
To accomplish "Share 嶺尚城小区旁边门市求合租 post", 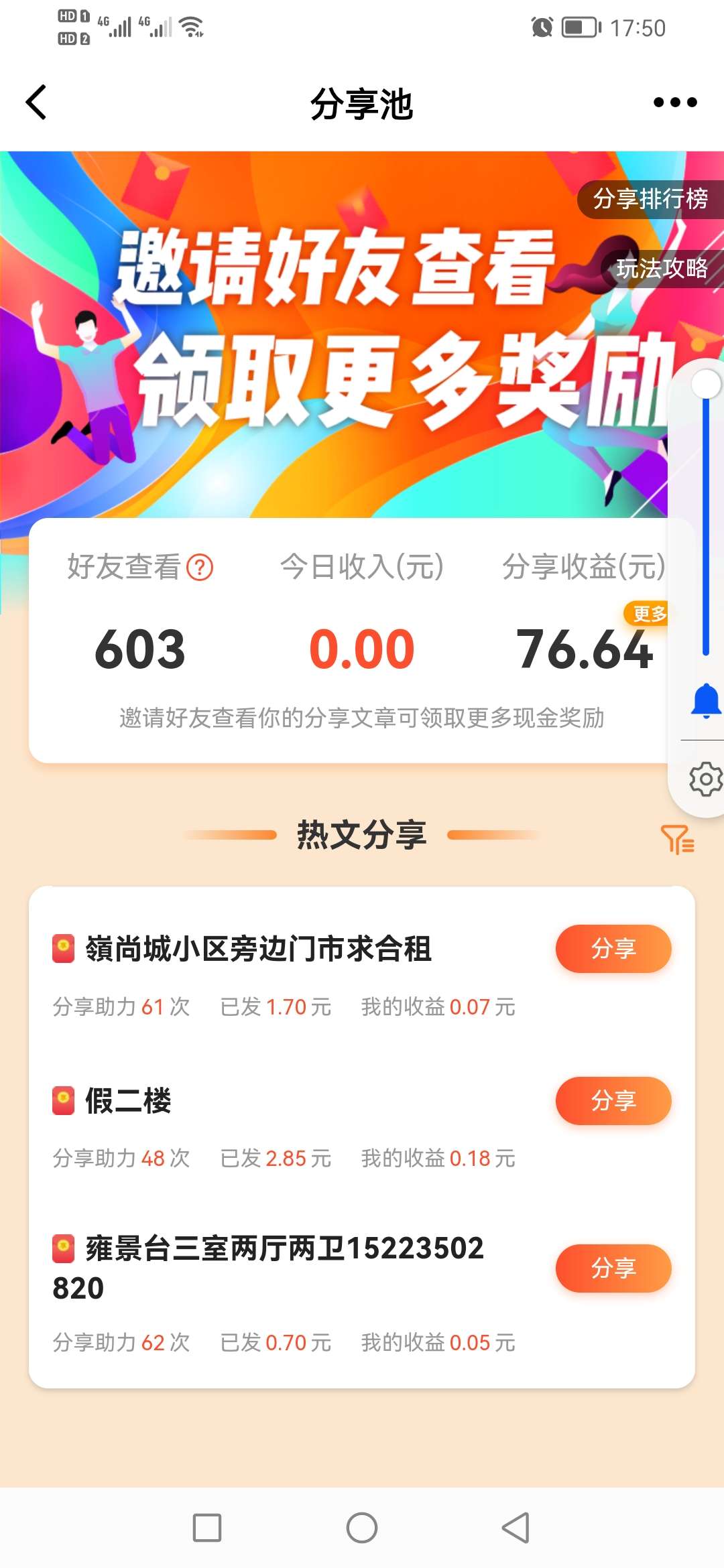I will point(613,949).
